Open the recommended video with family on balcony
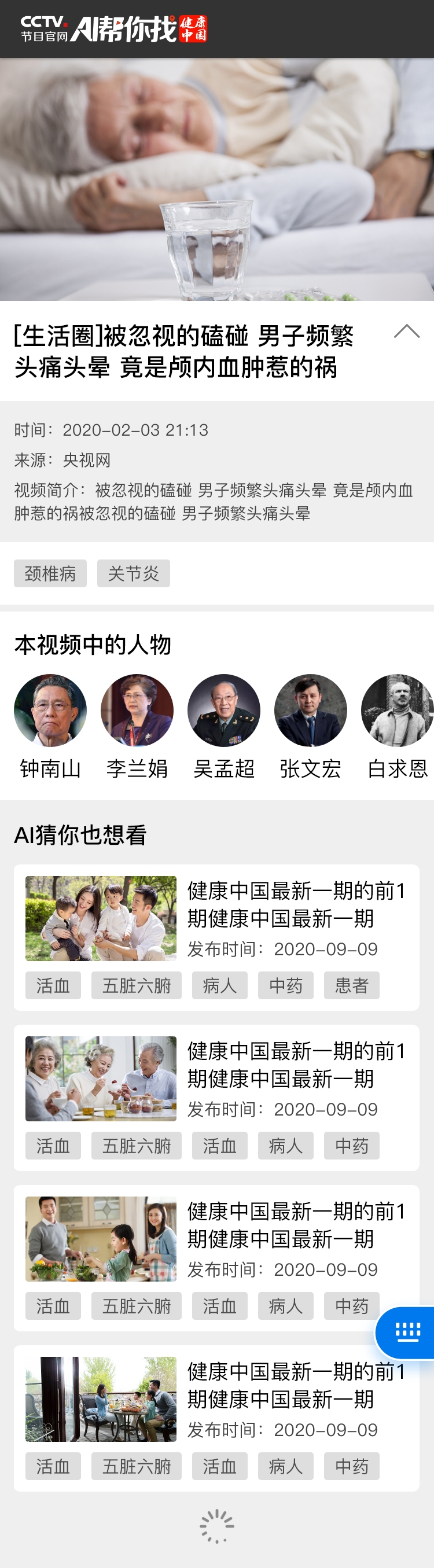Viewport: 434px width, 1568px height. pyautogui.click(x=101, y=1399)
